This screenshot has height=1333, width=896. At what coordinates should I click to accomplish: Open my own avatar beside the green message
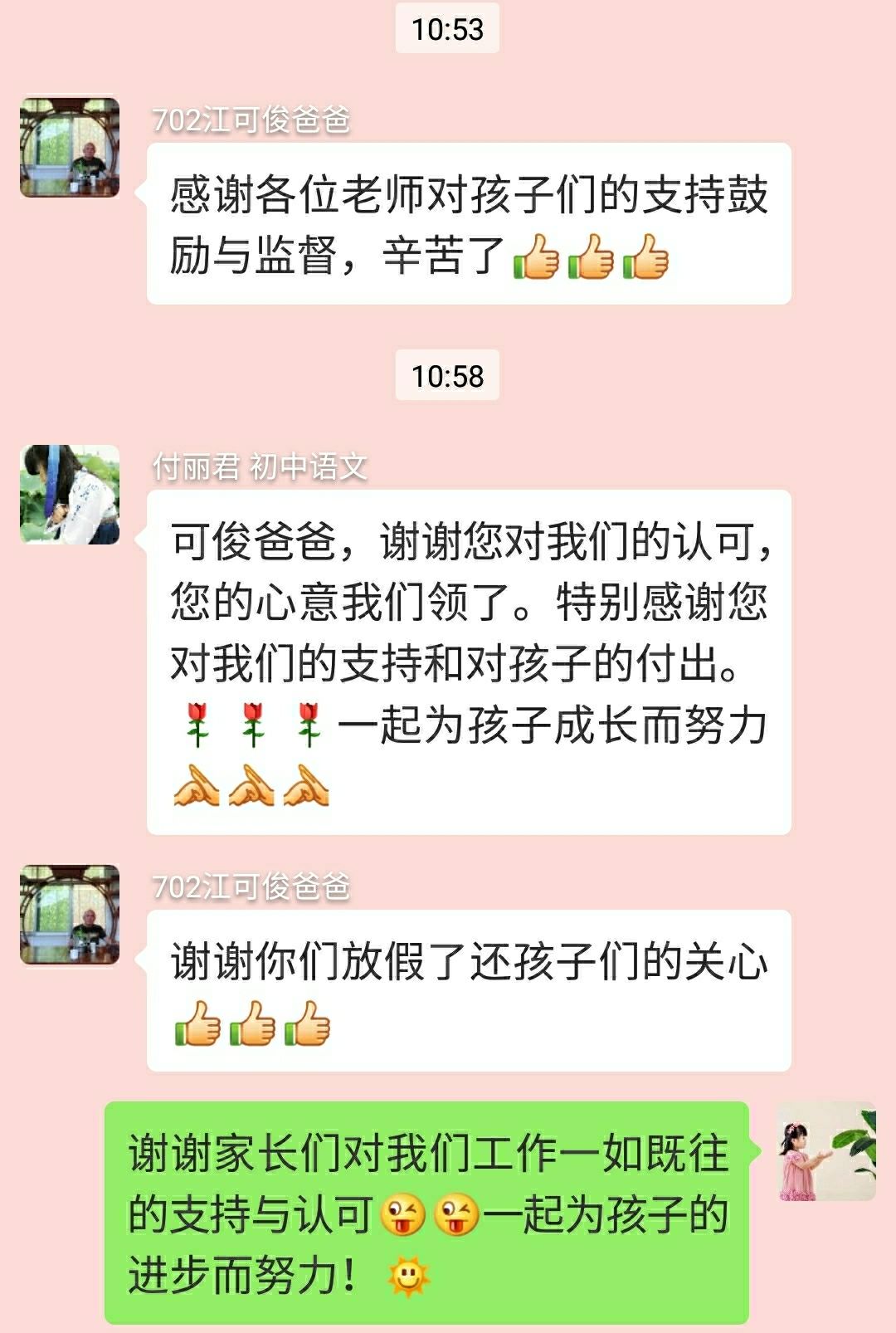826,1152
